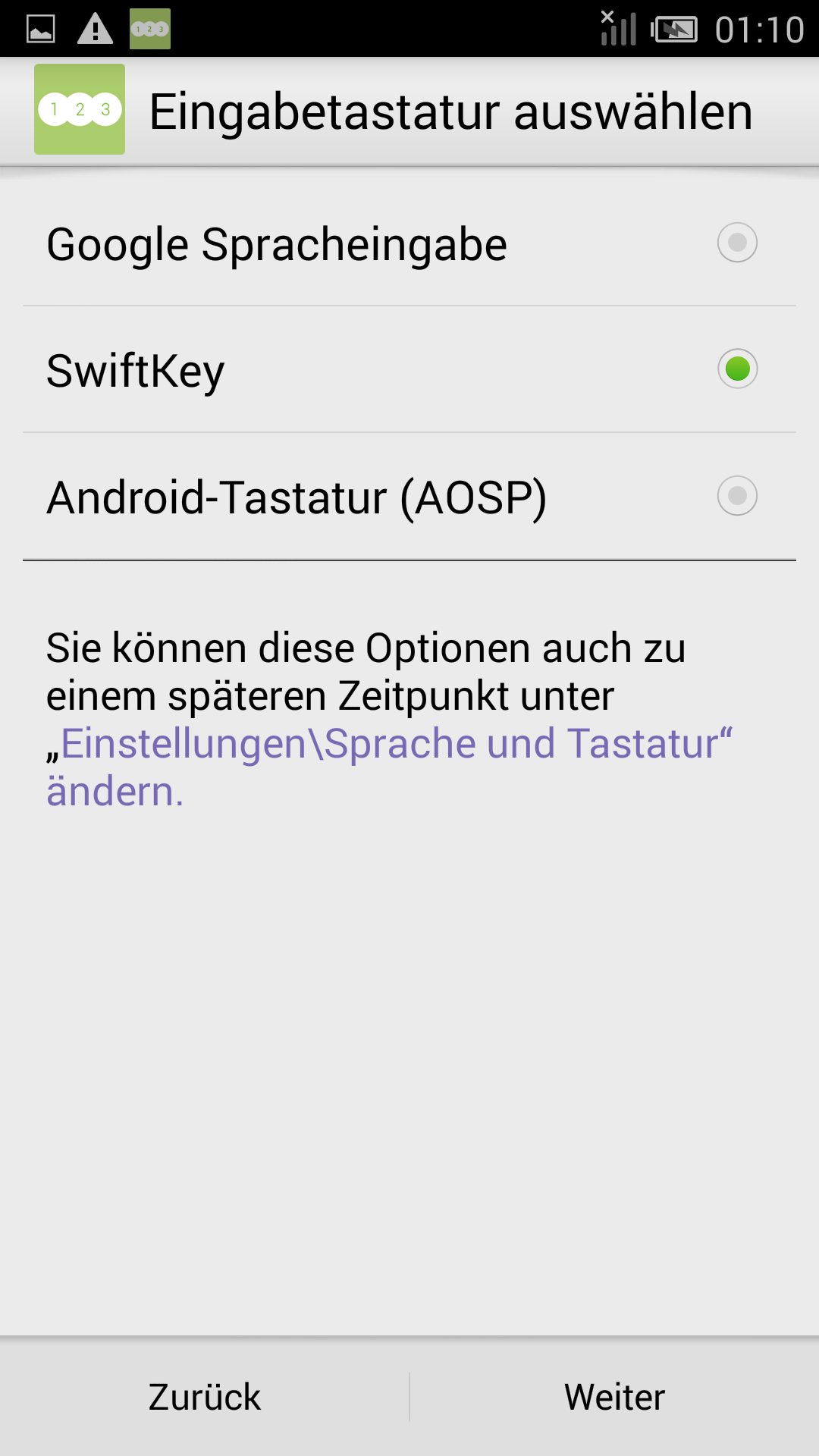
Task: Open the Einstellungen\Sprache und Tastatur link
Action: [x=389, y=767]
